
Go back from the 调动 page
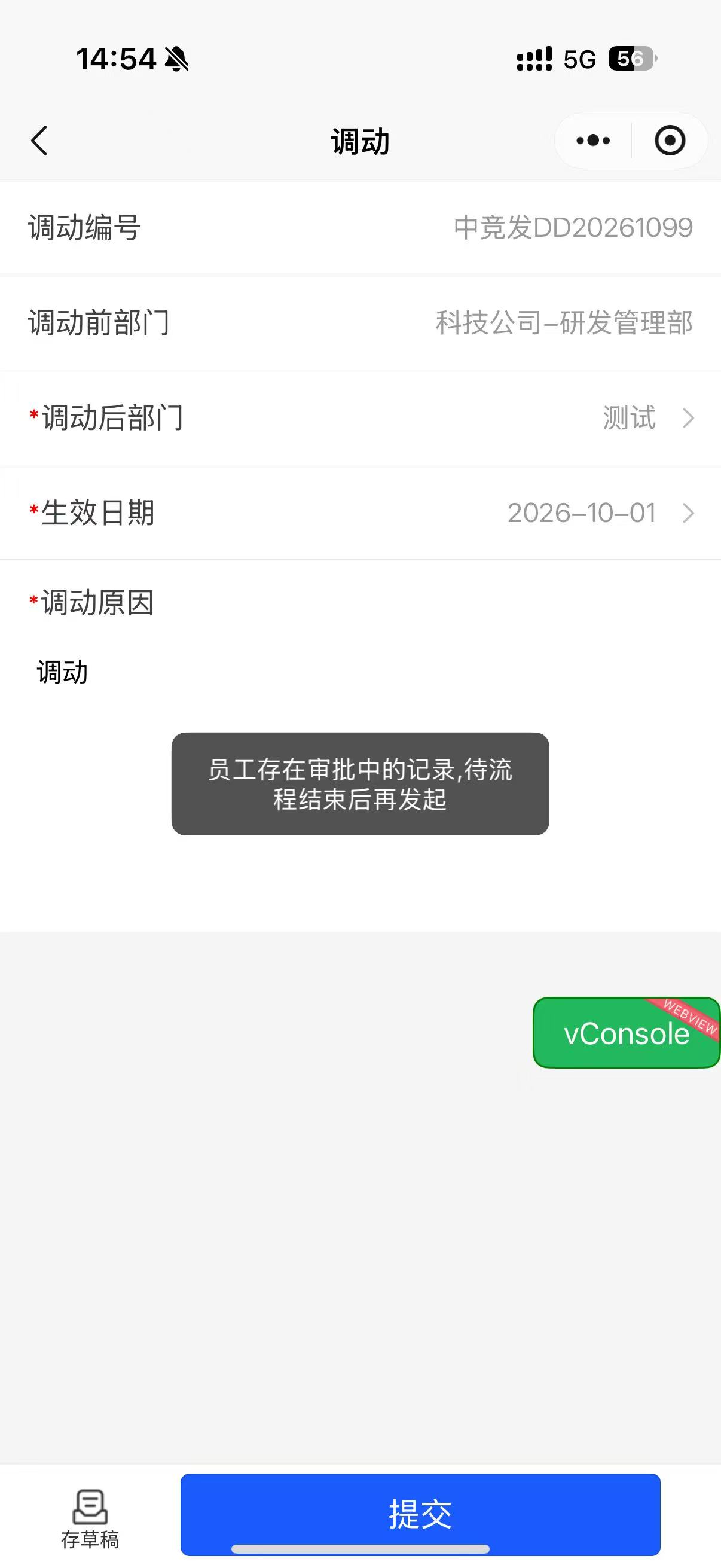(40, 141)
